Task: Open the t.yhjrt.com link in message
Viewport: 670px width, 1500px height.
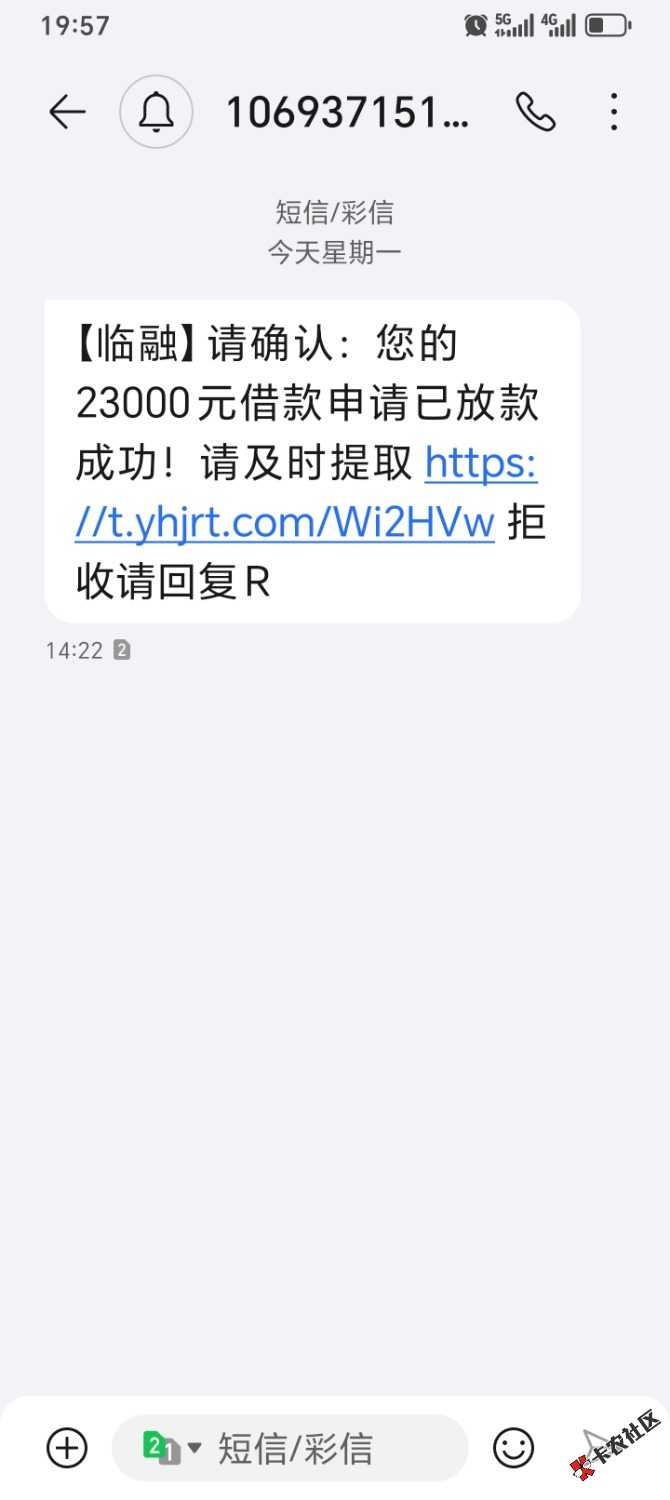Action: tap(285, 523)
